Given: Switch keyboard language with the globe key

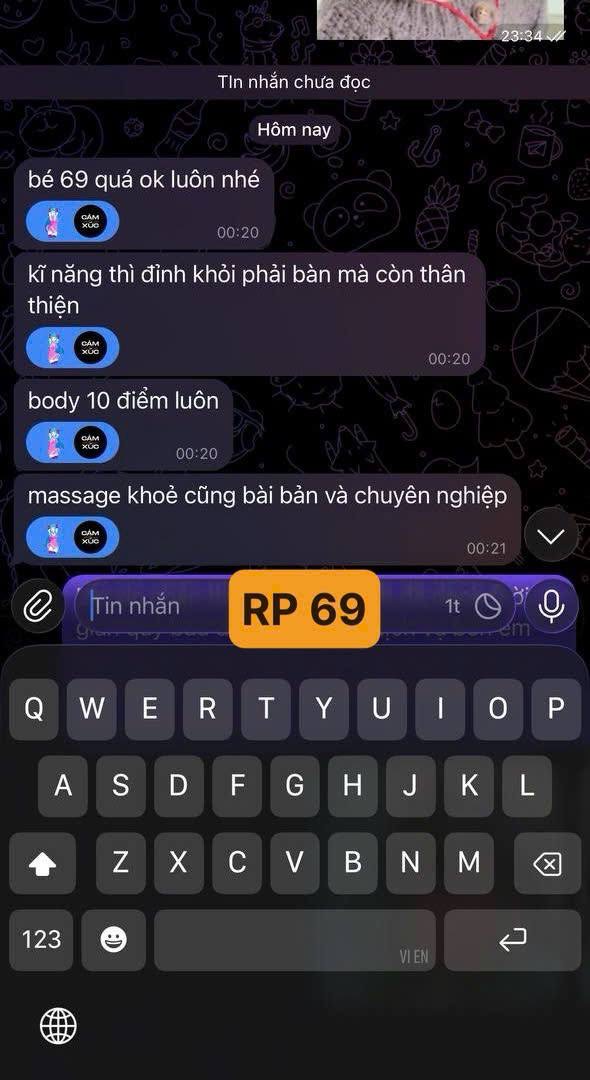Looking at the screenshot, I should (58, 1026).
